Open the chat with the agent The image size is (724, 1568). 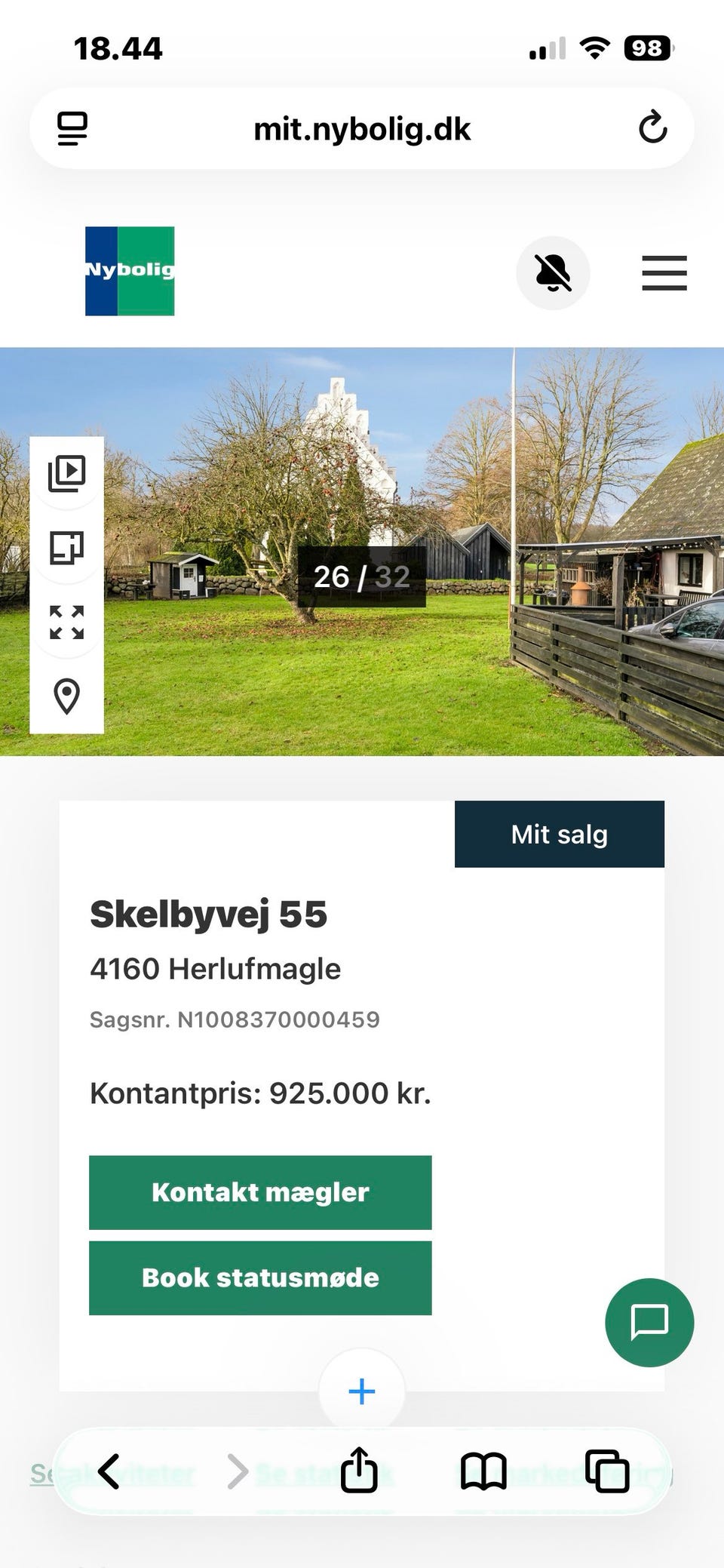coord(649,1323)
